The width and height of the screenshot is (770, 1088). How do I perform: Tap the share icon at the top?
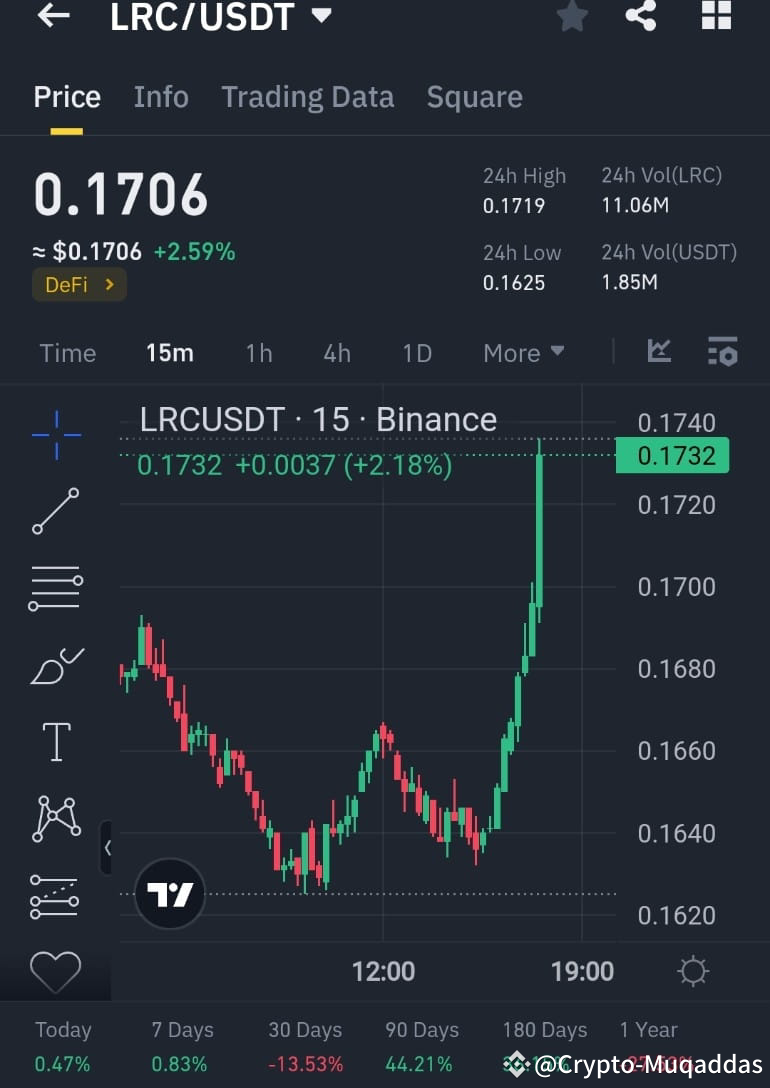(x=641, y=17)
